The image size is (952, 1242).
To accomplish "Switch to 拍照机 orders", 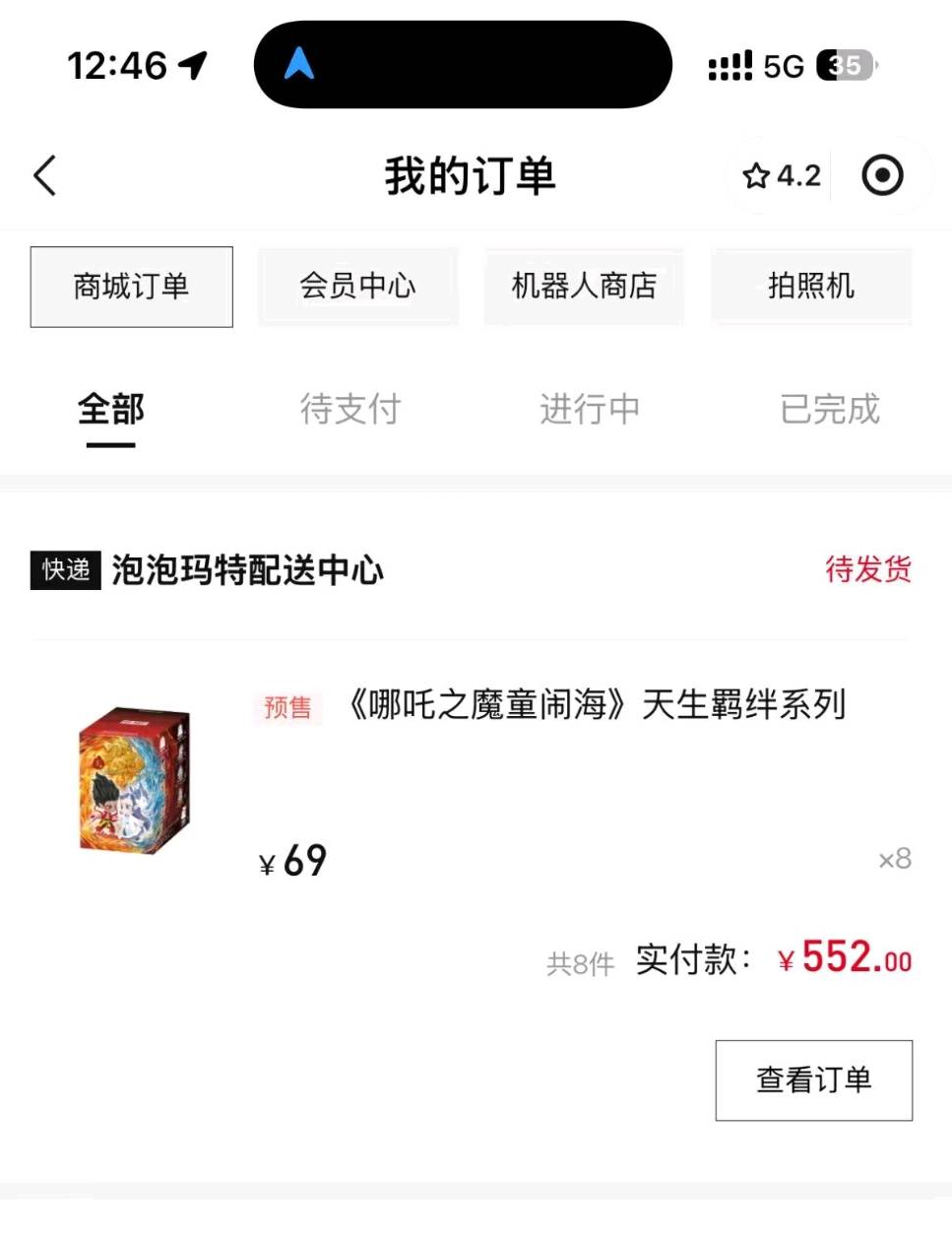I will (x=811, y=287).
